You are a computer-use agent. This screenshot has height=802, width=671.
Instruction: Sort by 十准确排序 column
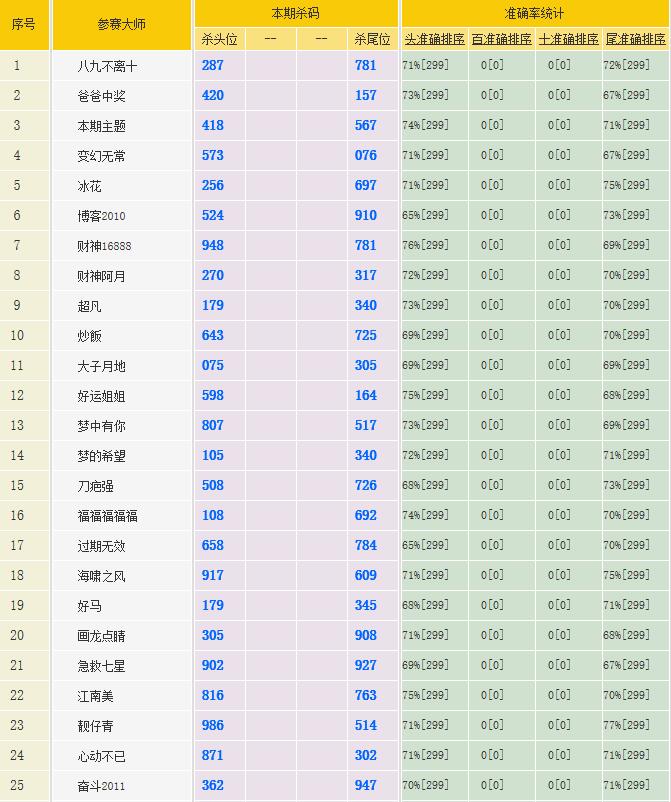568,40
